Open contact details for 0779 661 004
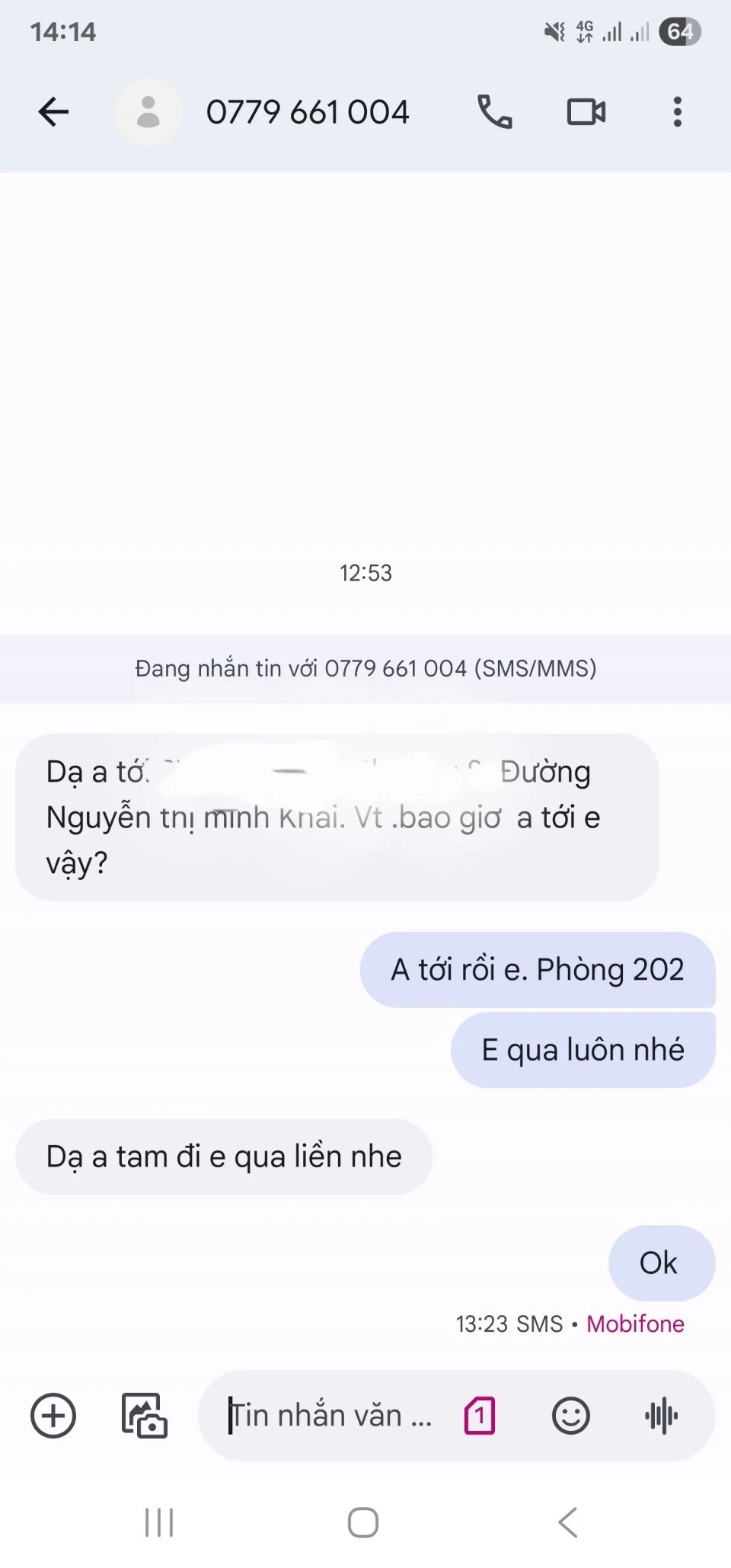The image size is (731, 1568). pos(308,112)
